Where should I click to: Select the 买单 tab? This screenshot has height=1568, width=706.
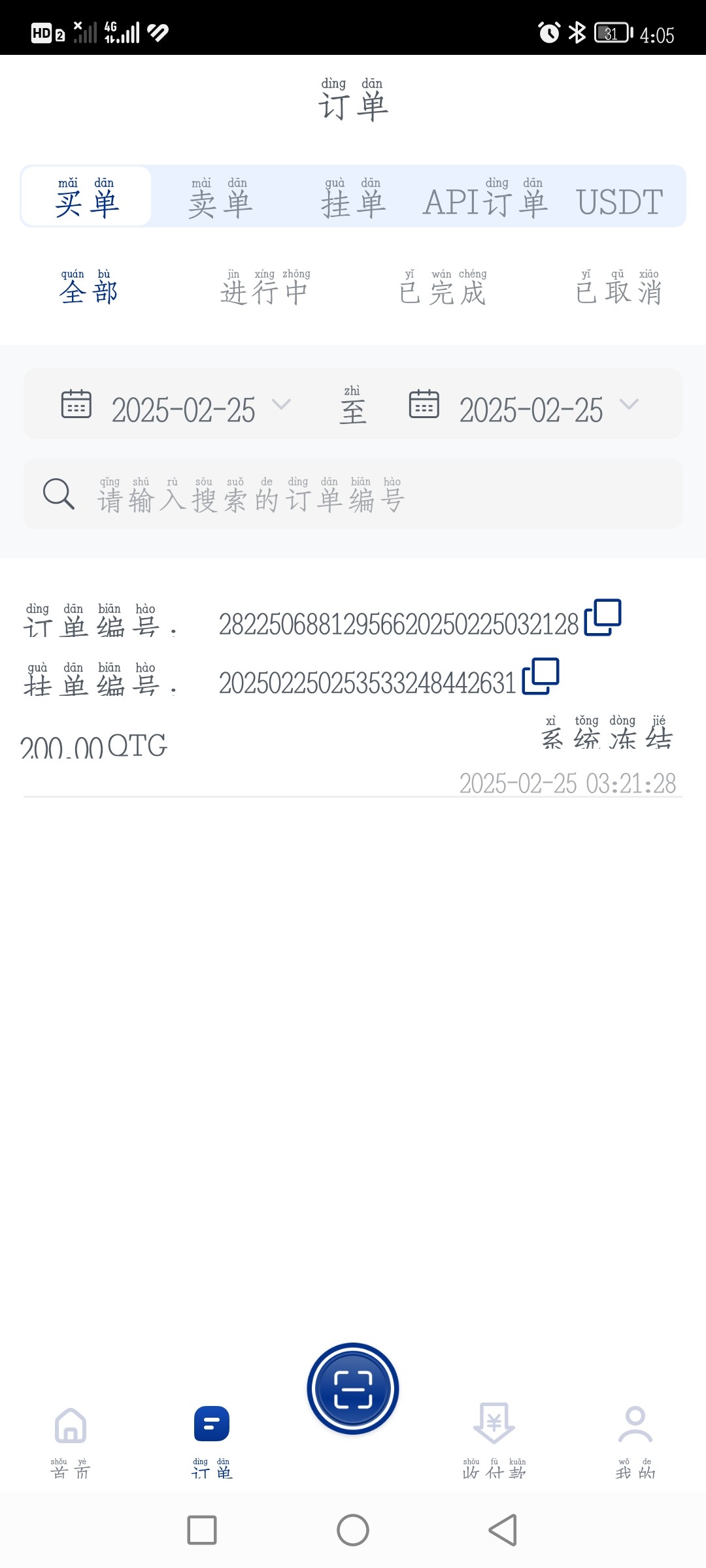click(x=87, y=198)
